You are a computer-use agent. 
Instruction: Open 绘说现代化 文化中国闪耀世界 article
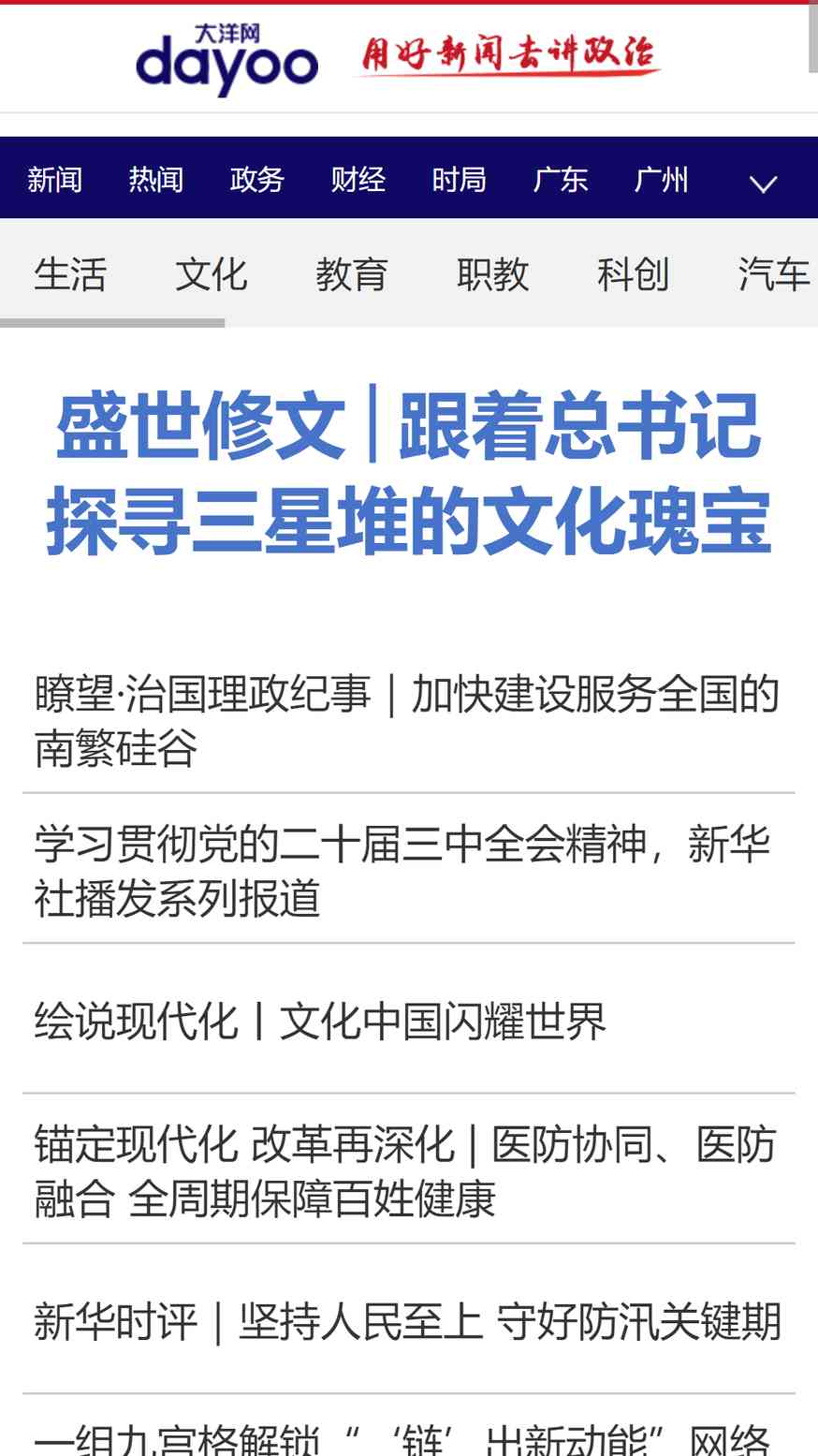click(x=320, y=1021)
